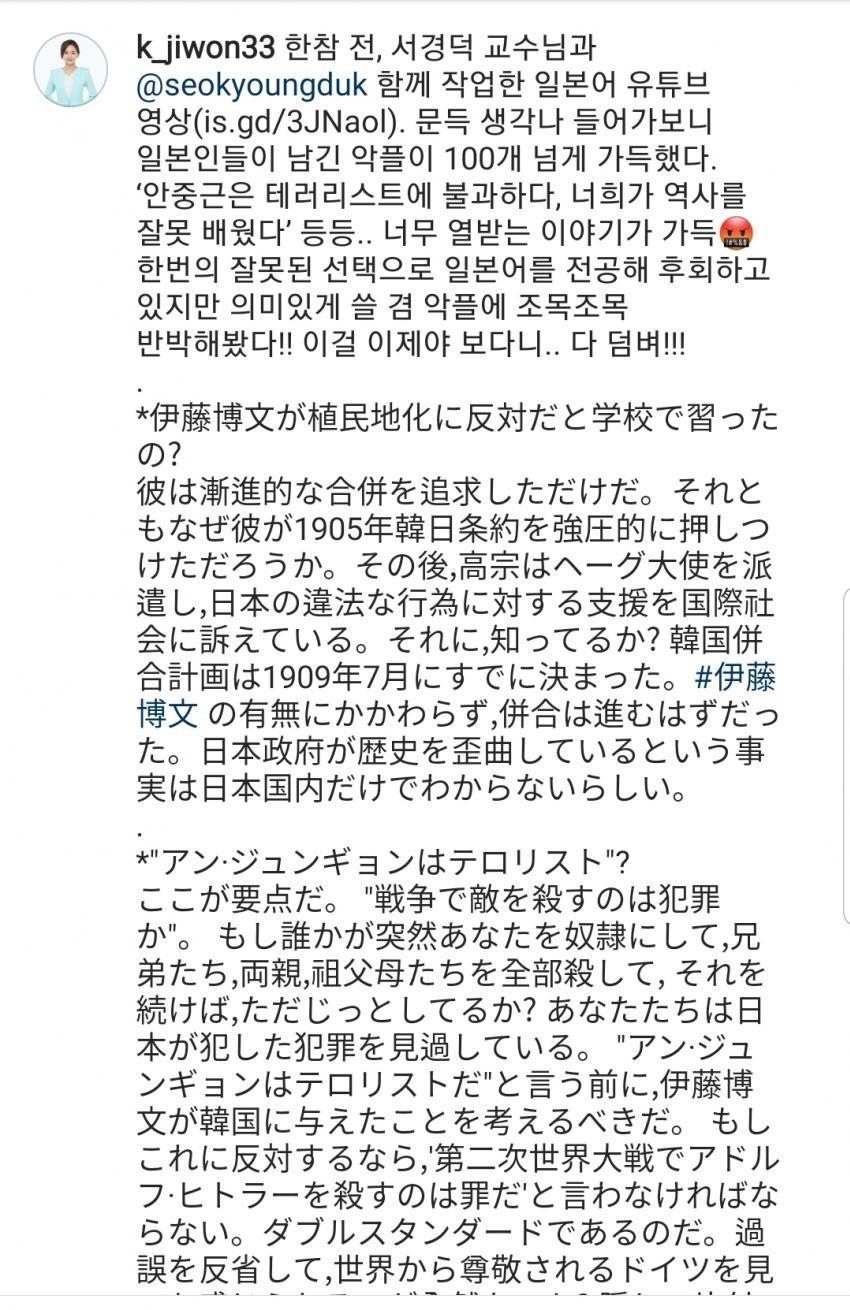Open k_jiwon33's profile picture

(x=70, y=70)
